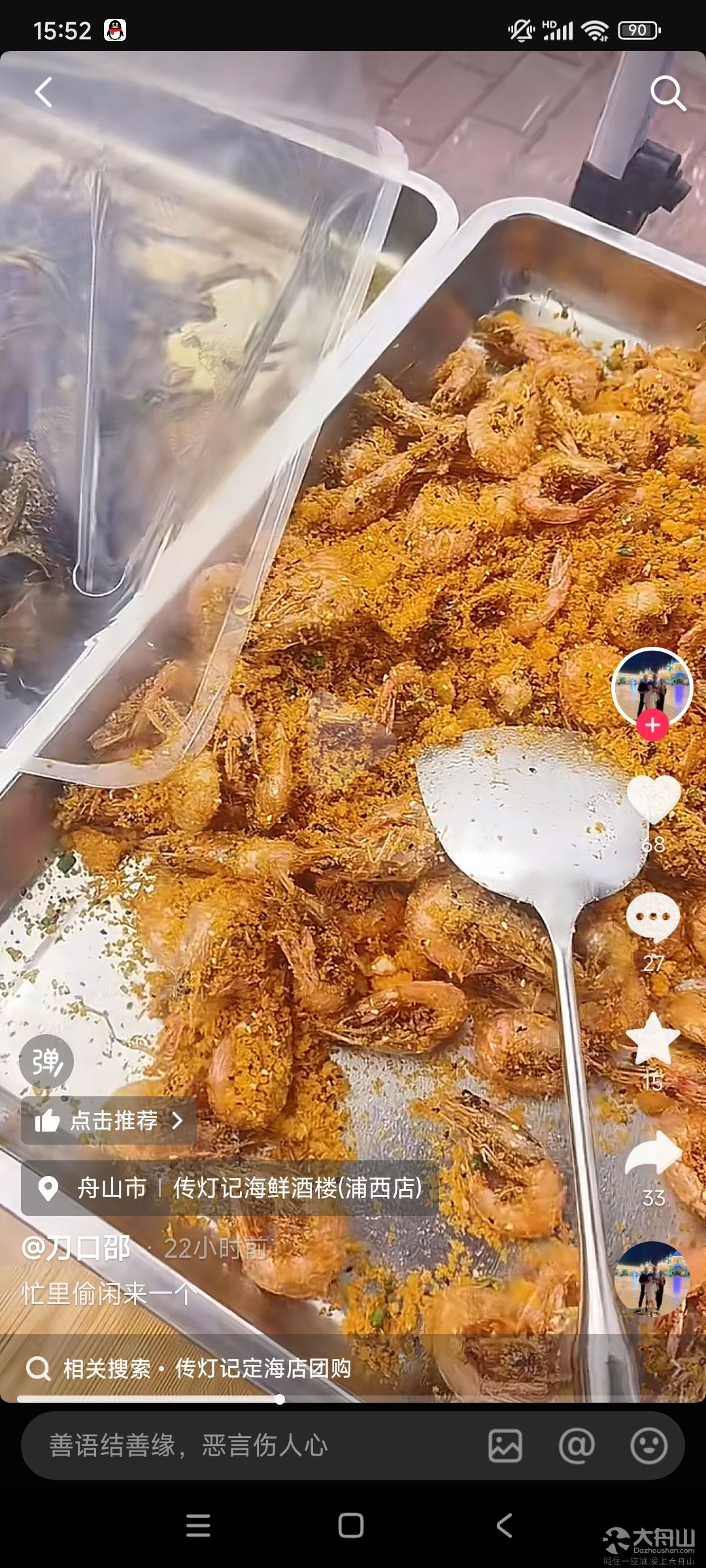Screen dimensions: 706x1568
Task: Open the @刀口邵 author profile
Action: tap(76, 1249)
